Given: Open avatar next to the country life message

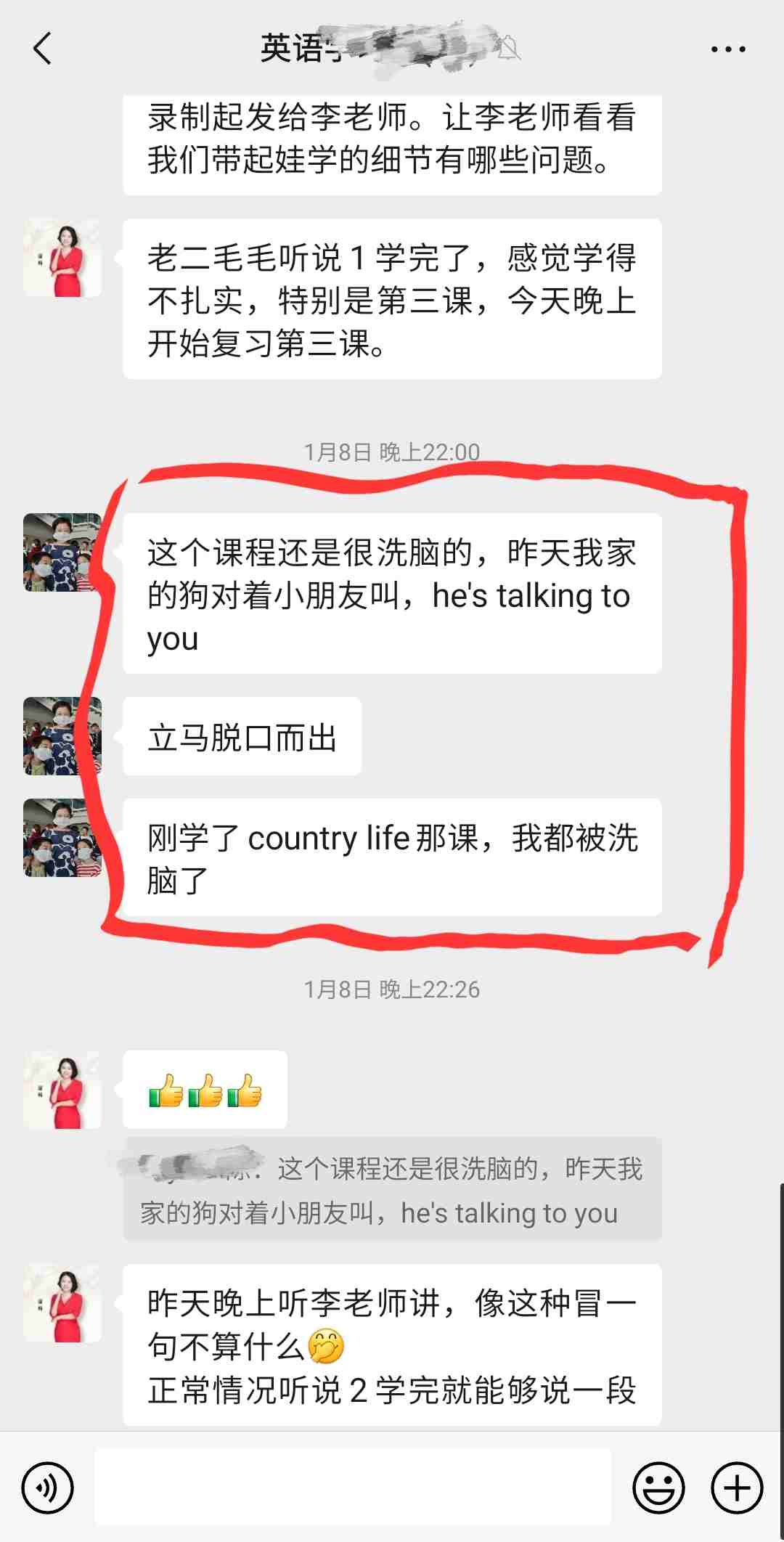Looking at the screenshot, I should tap(62, 837).
